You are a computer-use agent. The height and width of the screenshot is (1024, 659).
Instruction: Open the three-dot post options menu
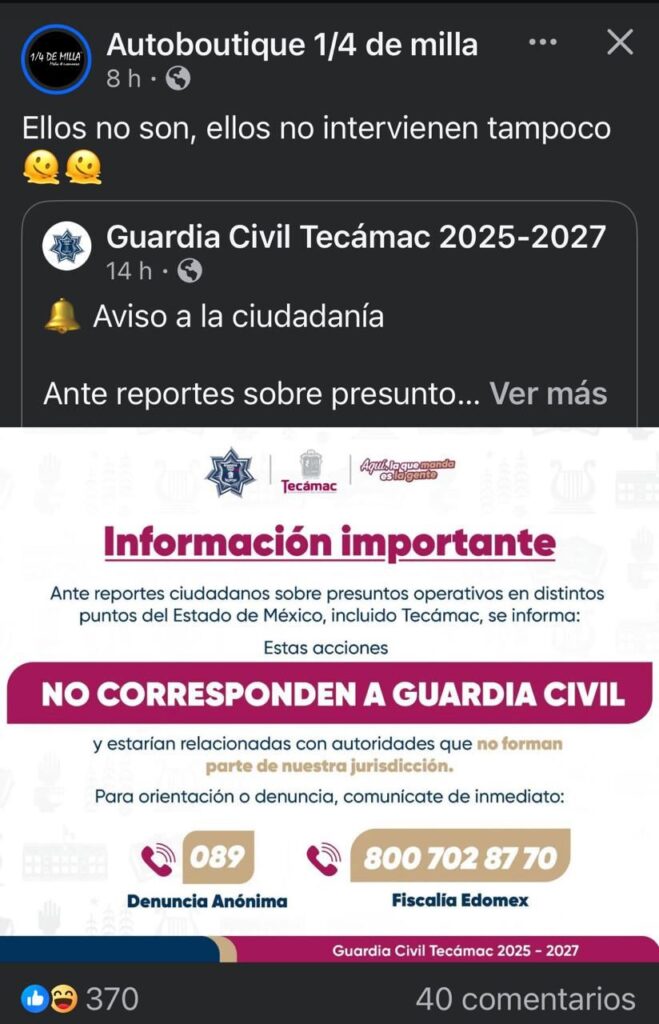[543, 42]
